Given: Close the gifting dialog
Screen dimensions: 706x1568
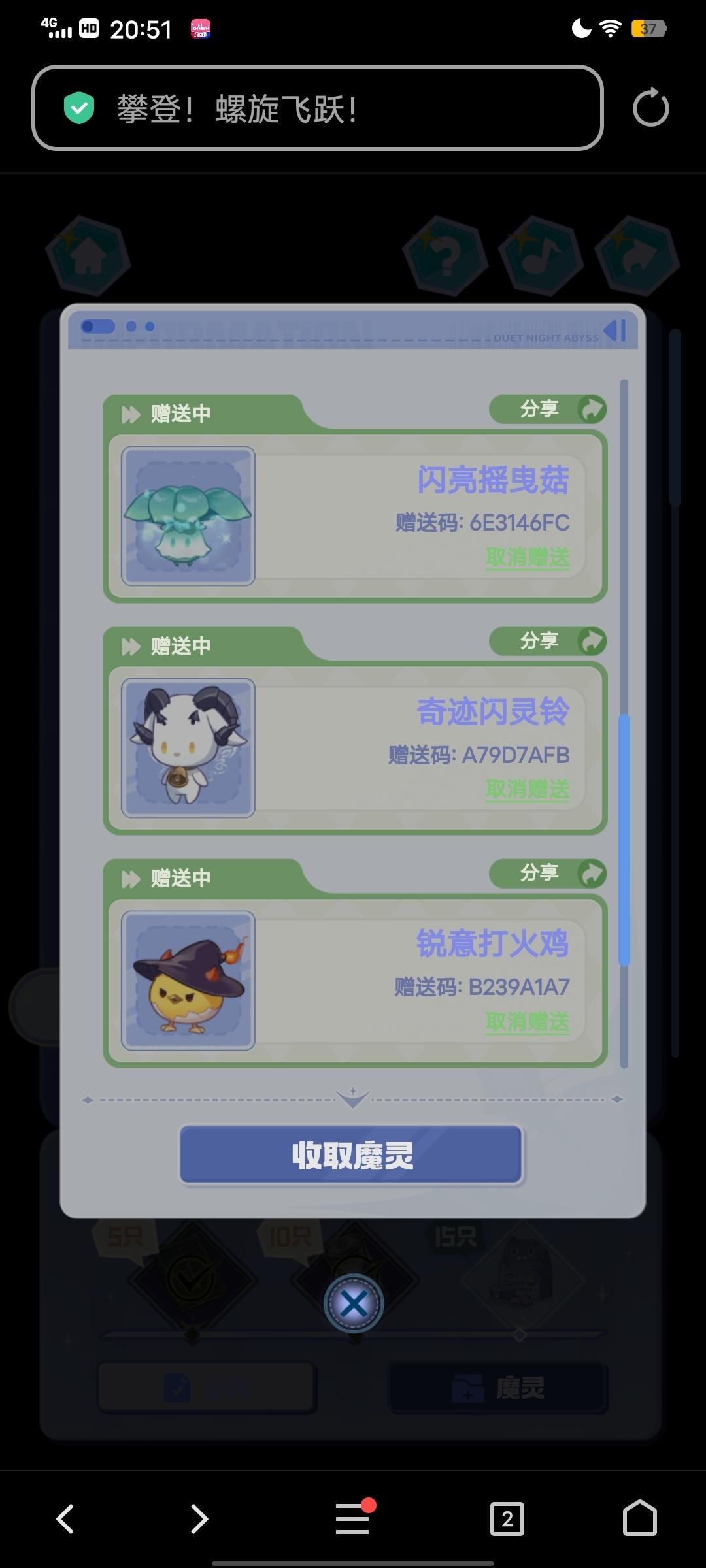Looking at the screenshot, I should [x=354, y=1303].
